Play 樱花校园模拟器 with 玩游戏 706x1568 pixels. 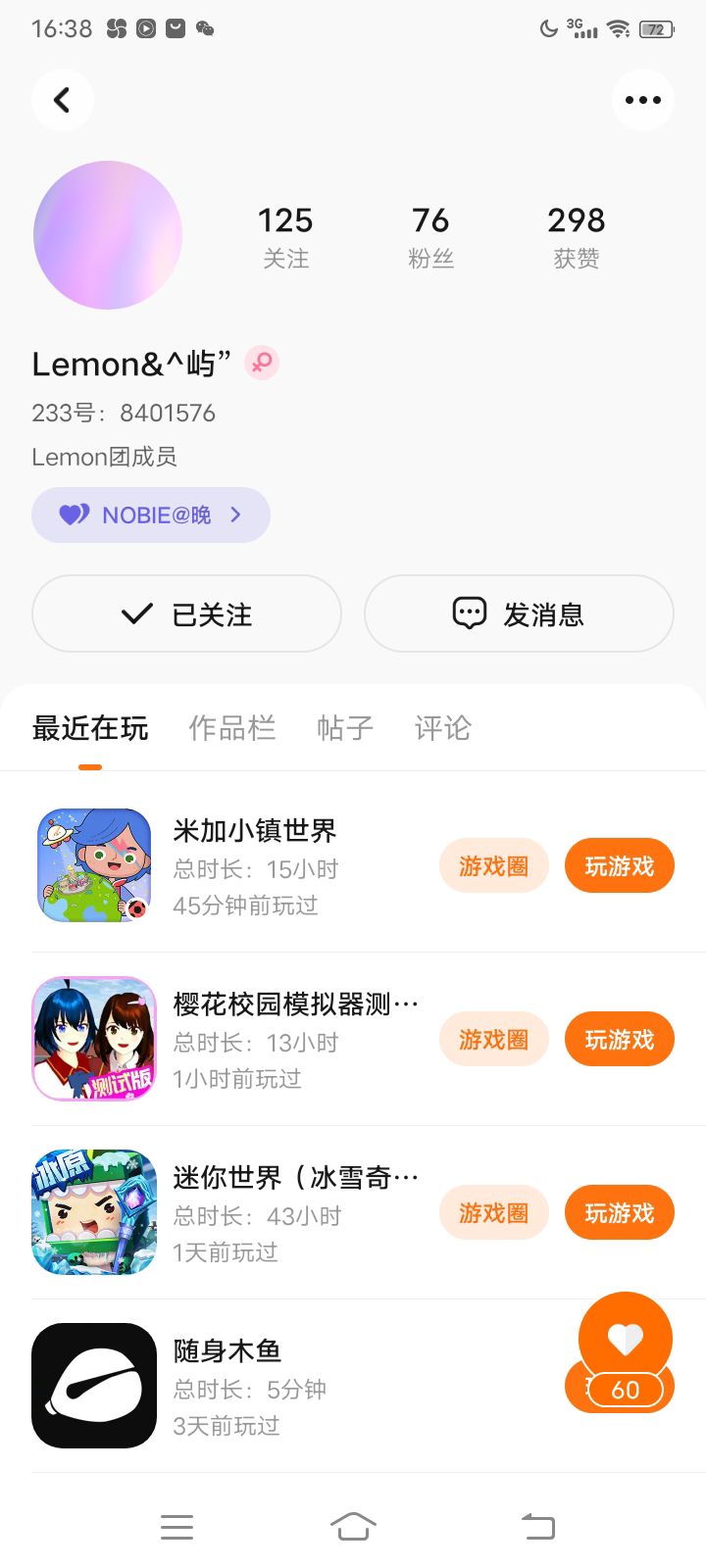pos(619,1040)
